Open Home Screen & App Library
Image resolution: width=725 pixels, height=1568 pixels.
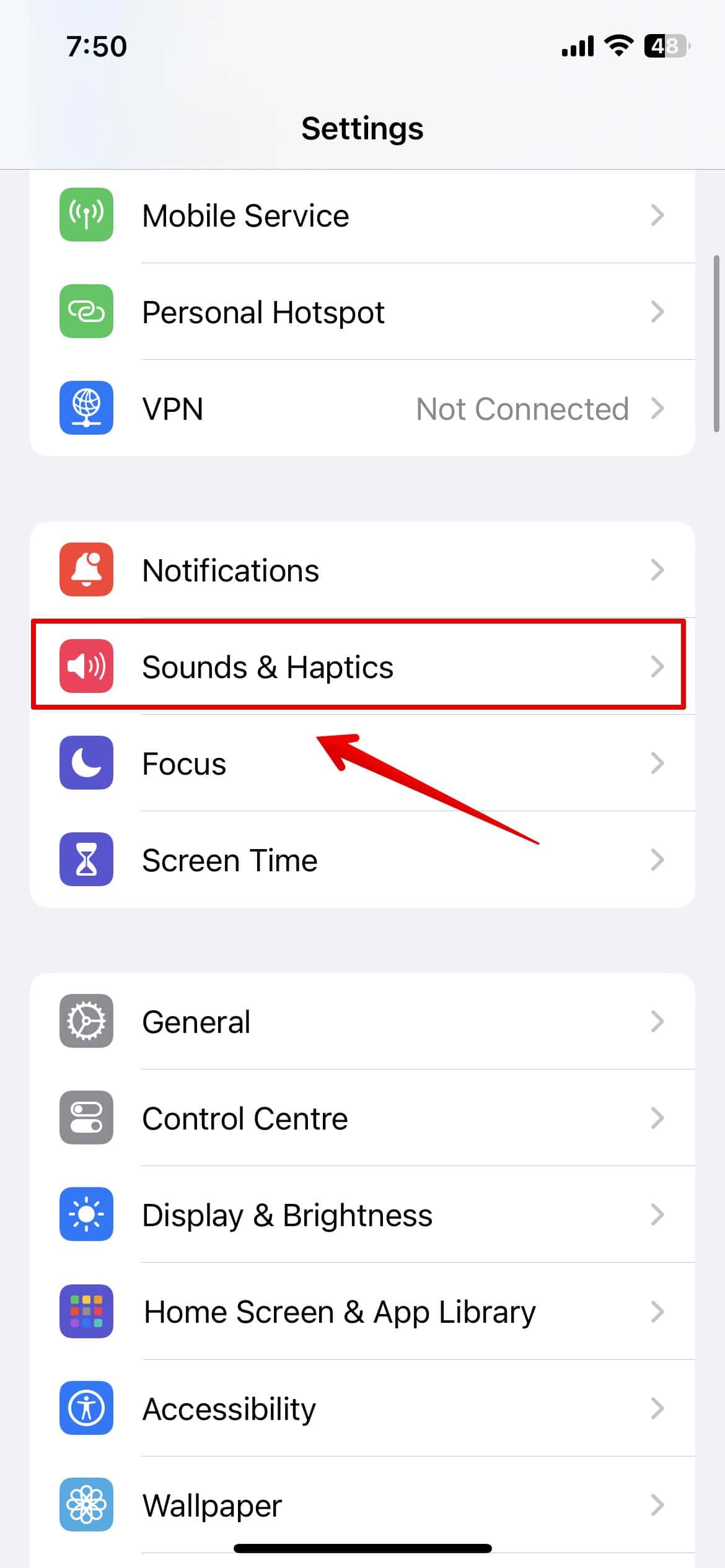(x=362, y=1312)
